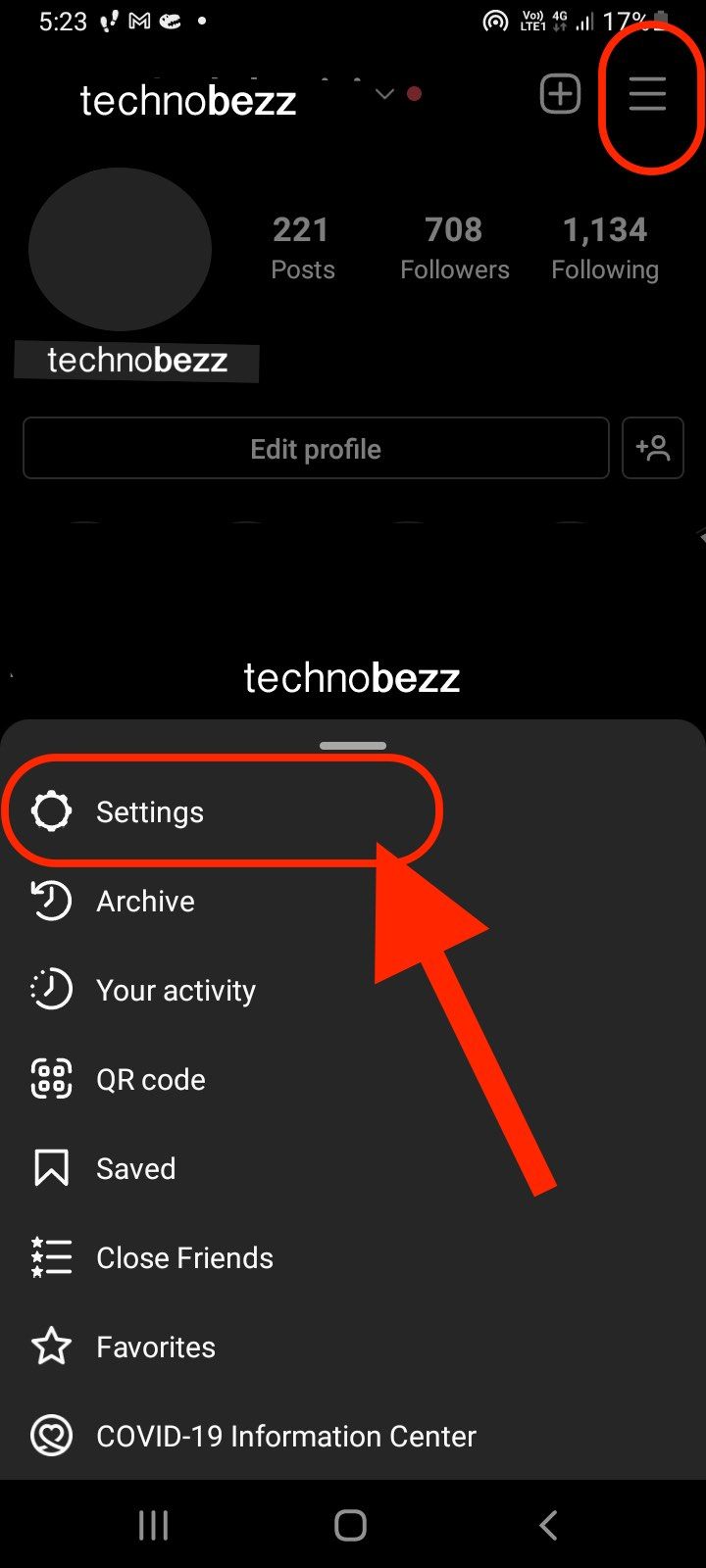Tap the system back button
Viewport: 706px width, 1568px height.
pos(548,1525)
